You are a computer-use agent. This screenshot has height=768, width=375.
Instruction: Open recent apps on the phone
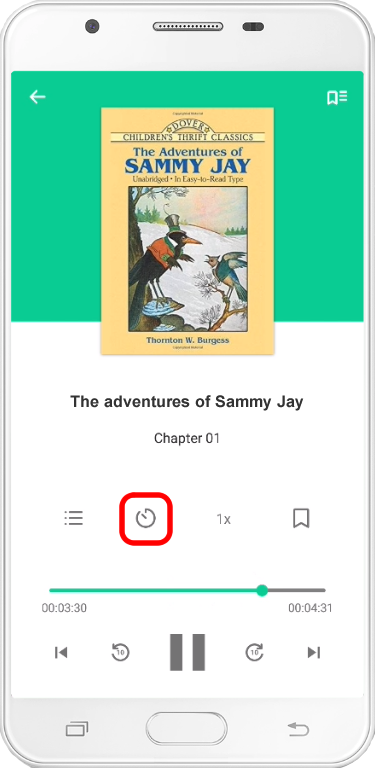tap(77, 729)
